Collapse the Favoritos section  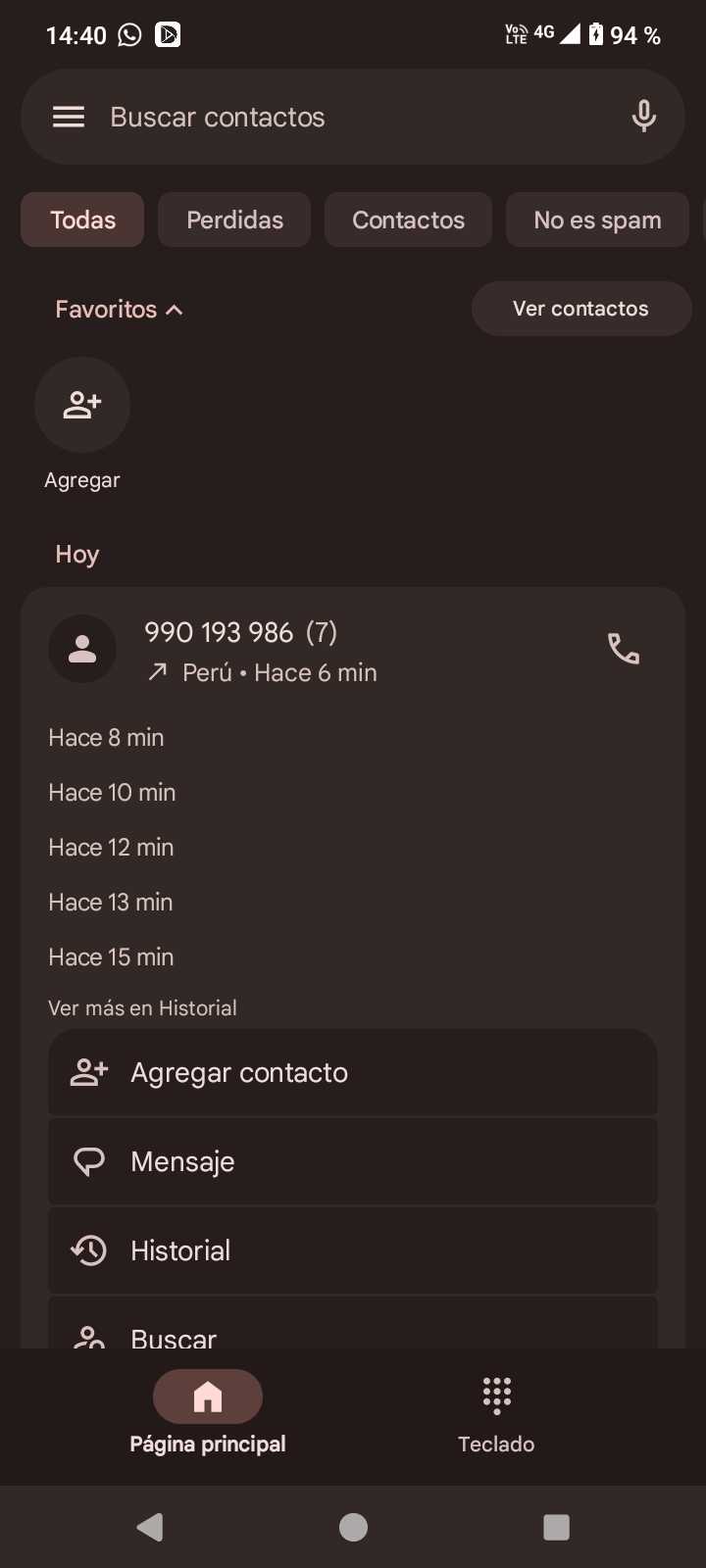pyautogui.click(x=119, y=310)
